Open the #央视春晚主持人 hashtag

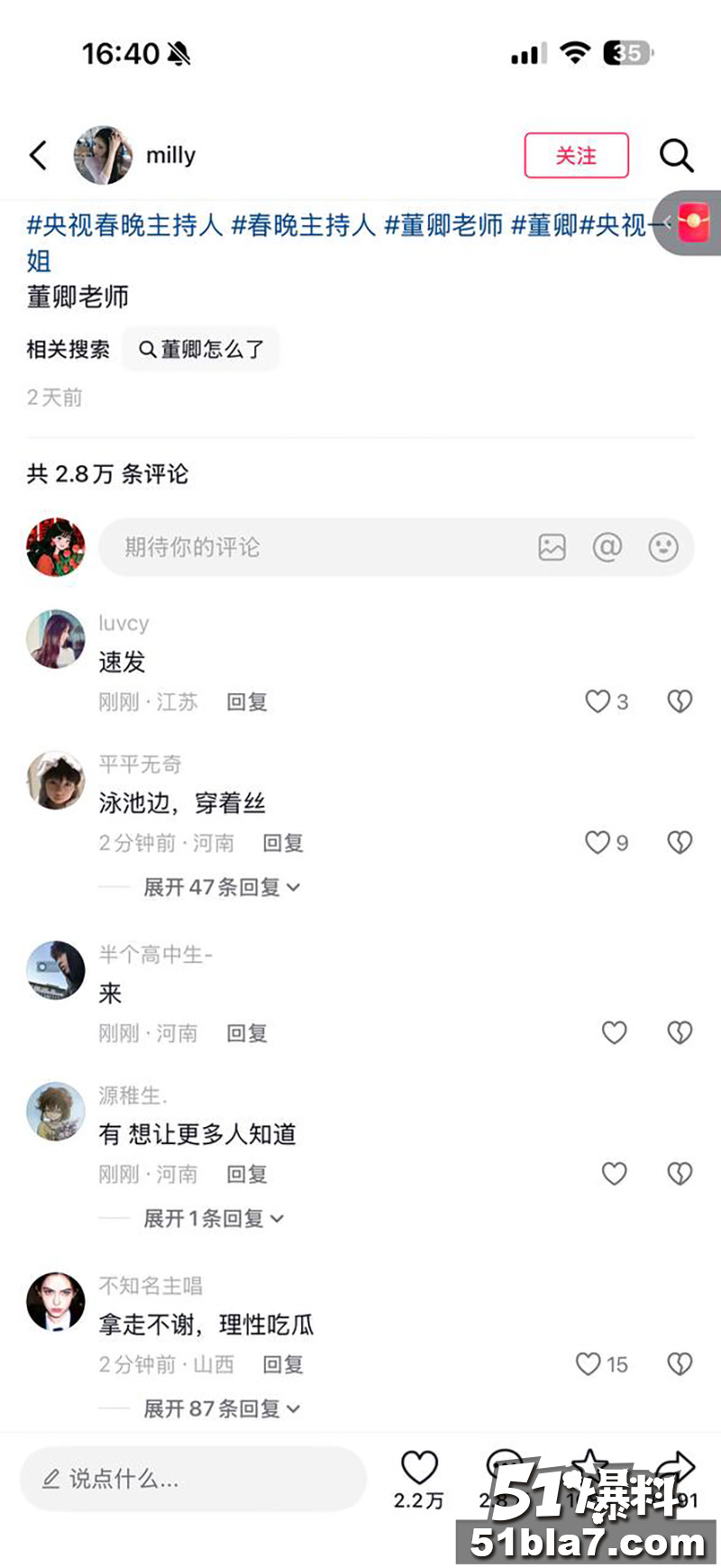coord(124,225)
